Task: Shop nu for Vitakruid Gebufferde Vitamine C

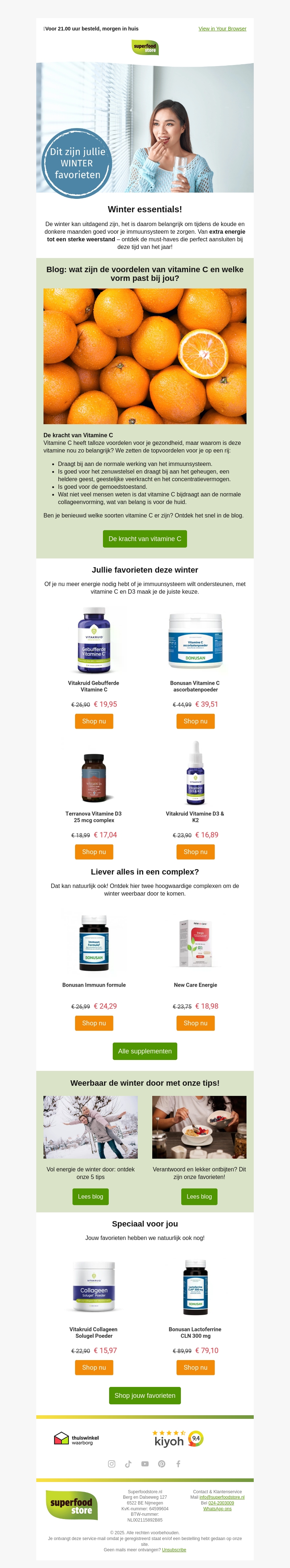Action: [94, 721]
